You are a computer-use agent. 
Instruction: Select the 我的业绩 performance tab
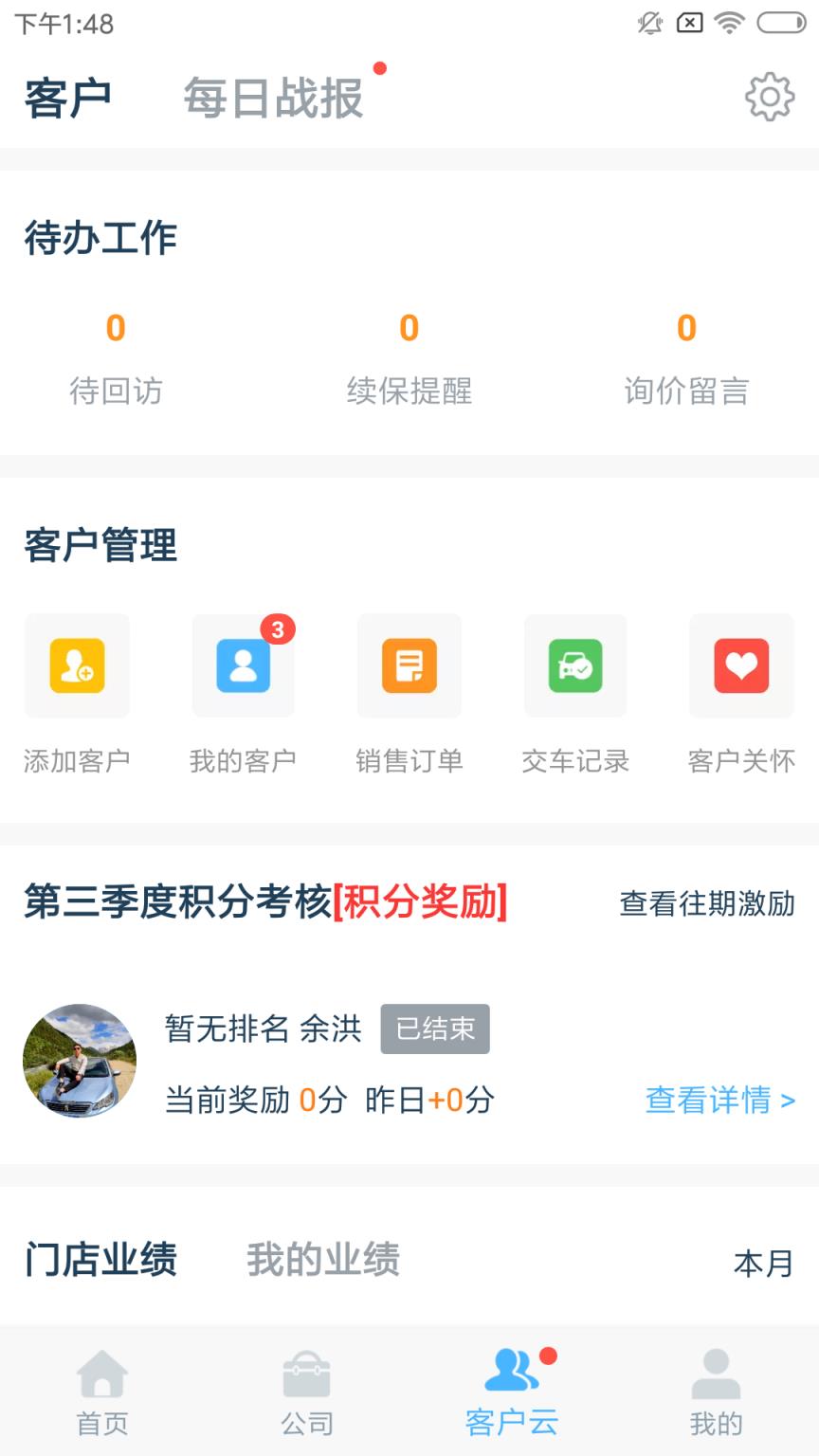click(x=322, y=1261)
